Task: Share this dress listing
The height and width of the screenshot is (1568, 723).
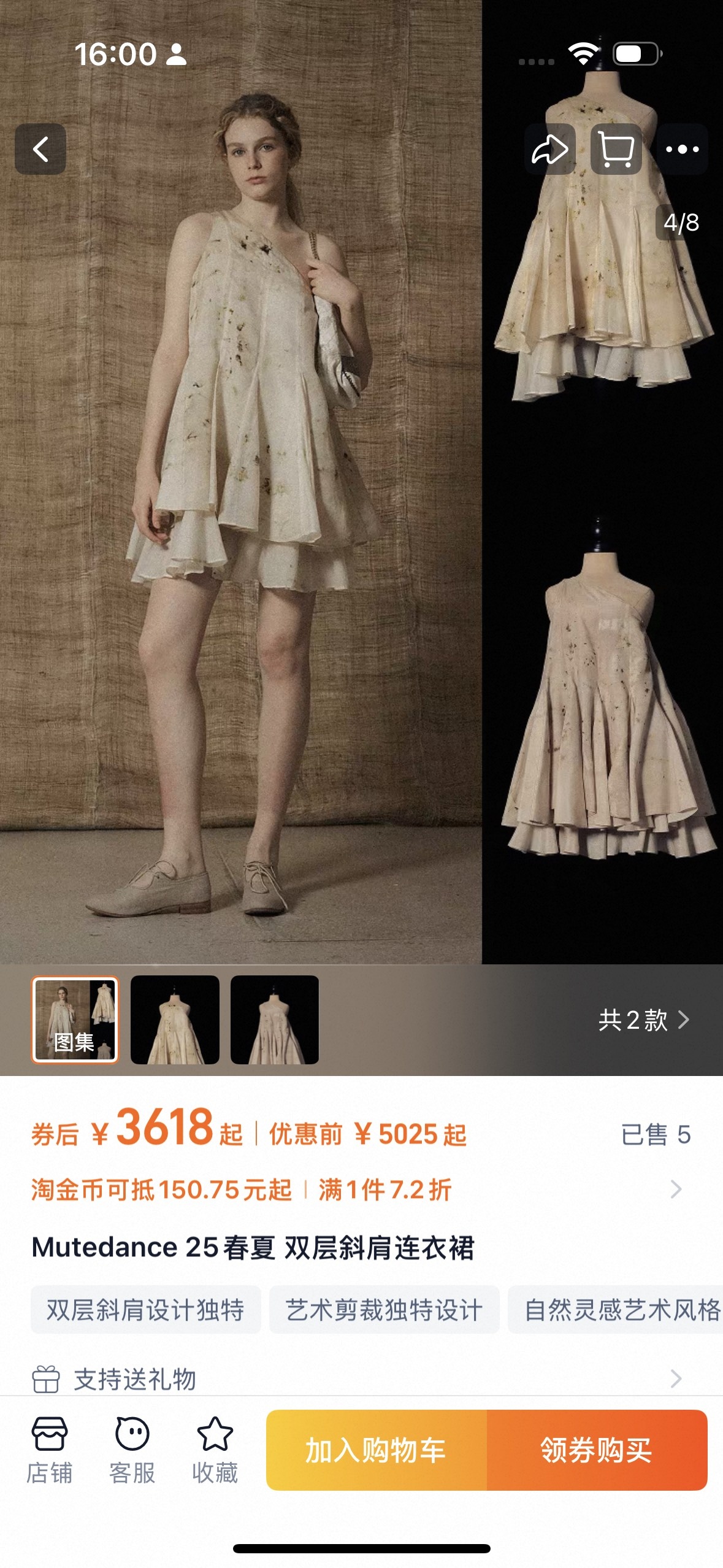Action: point(549,149)
